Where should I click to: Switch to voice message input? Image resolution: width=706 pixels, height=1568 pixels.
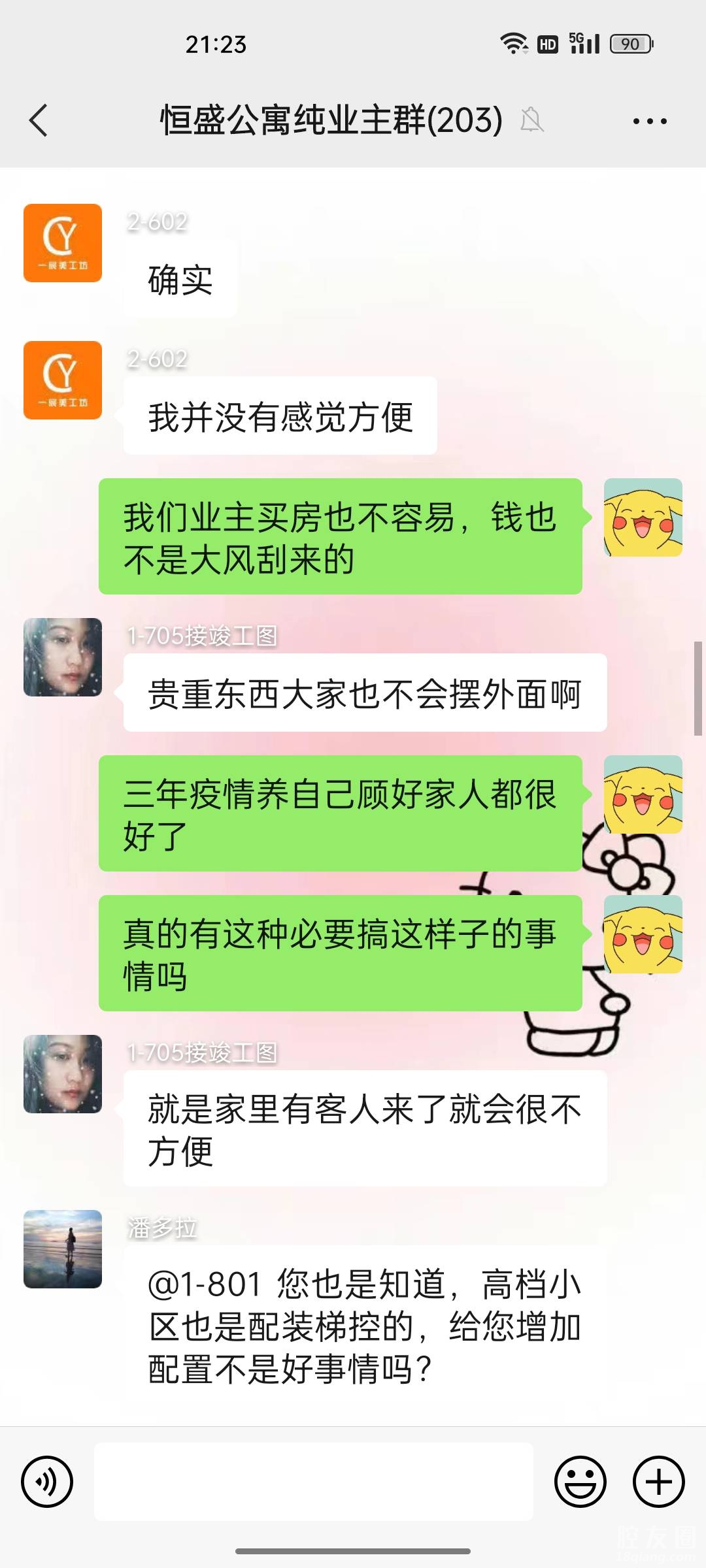[47, 1481]
